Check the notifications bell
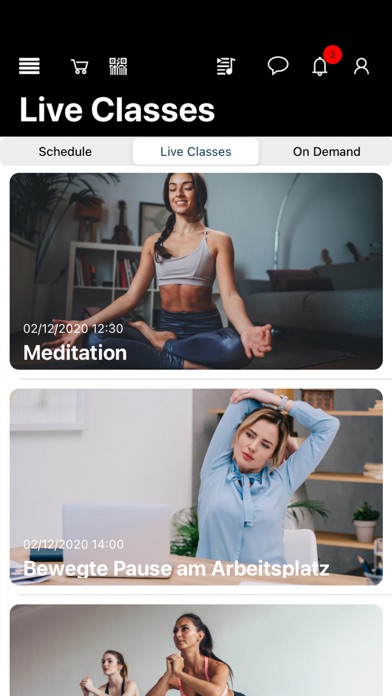The image size is (392, 696). pyautogui.click(x=320, y=66)
